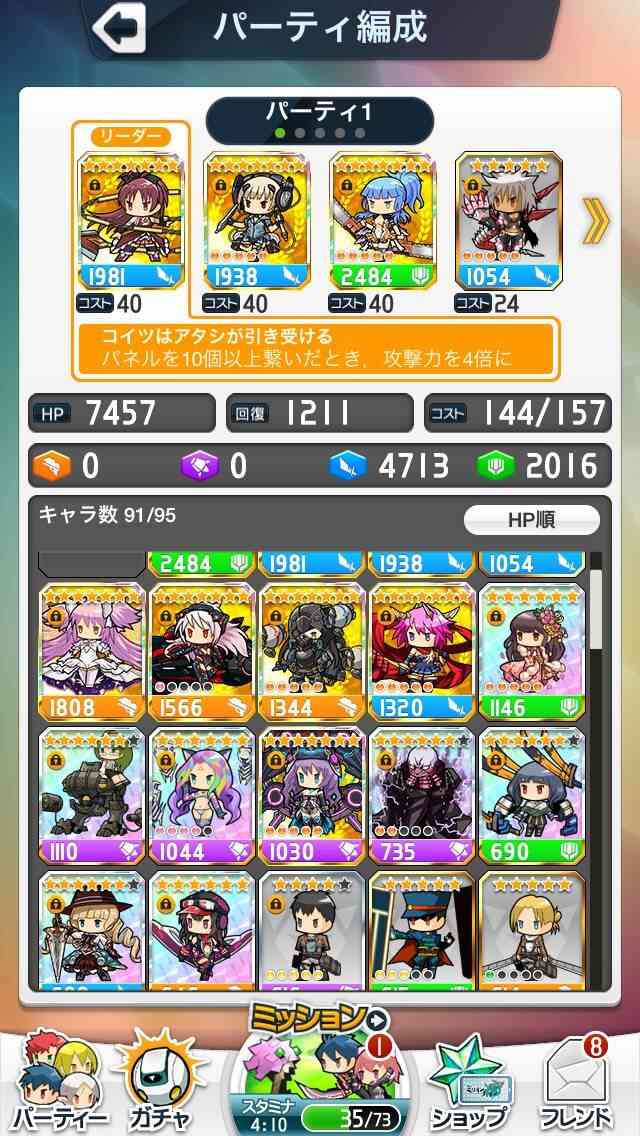Choose the character card with HP 1110
Image resolution: width=640 pixels, height=1136 pixels.
92,795
